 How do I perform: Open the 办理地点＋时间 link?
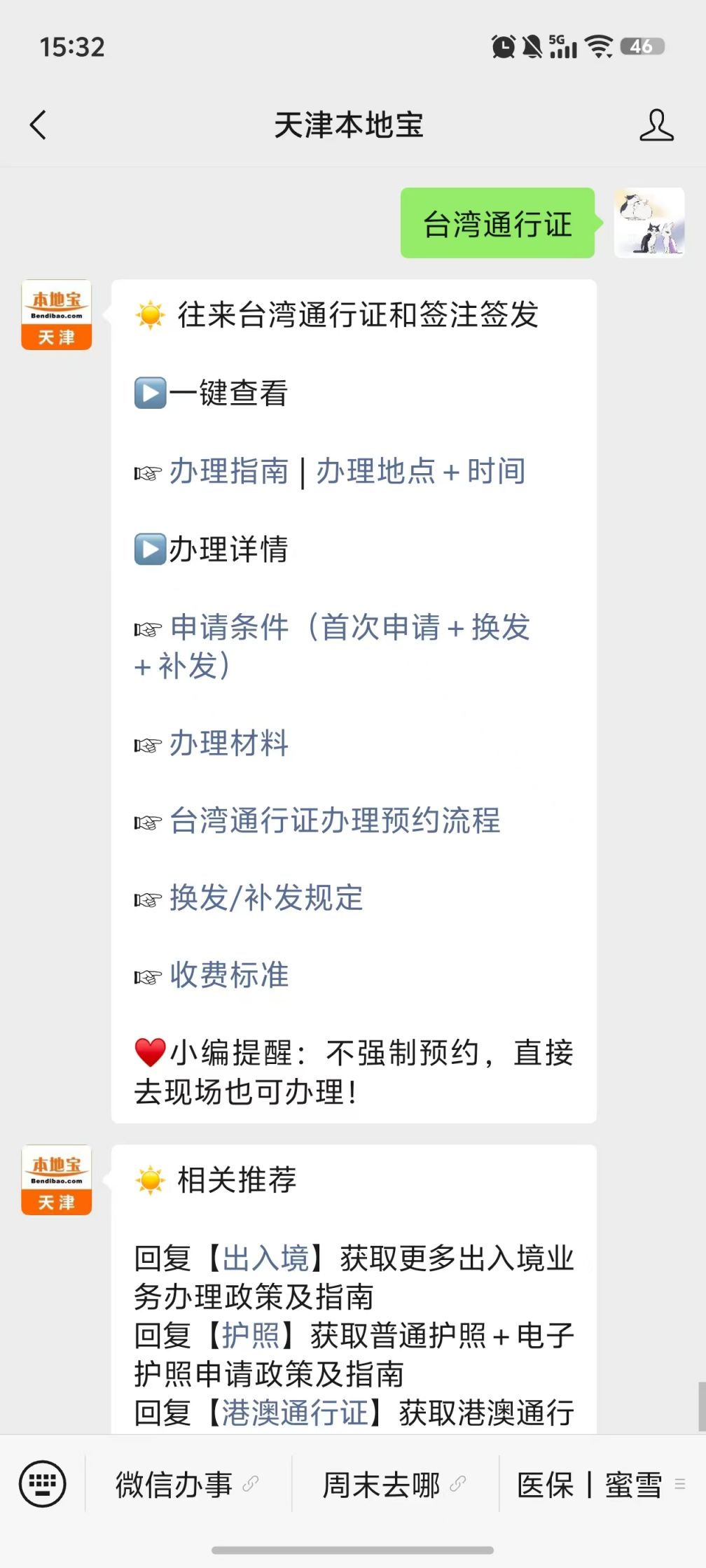pyautogui.click(x=420, y=471)
